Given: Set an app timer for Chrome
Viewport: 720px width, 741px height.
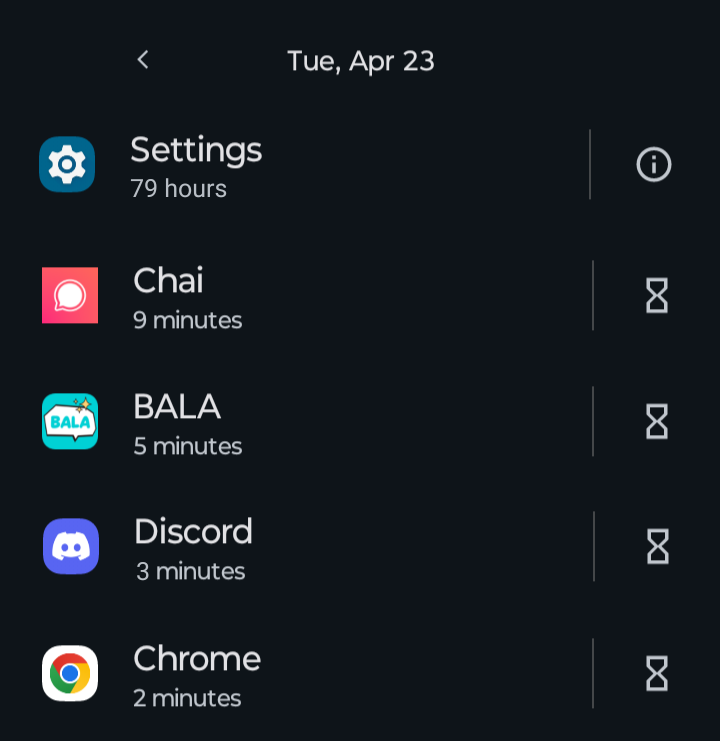Looking at the screenshot, I should (656, 673).
